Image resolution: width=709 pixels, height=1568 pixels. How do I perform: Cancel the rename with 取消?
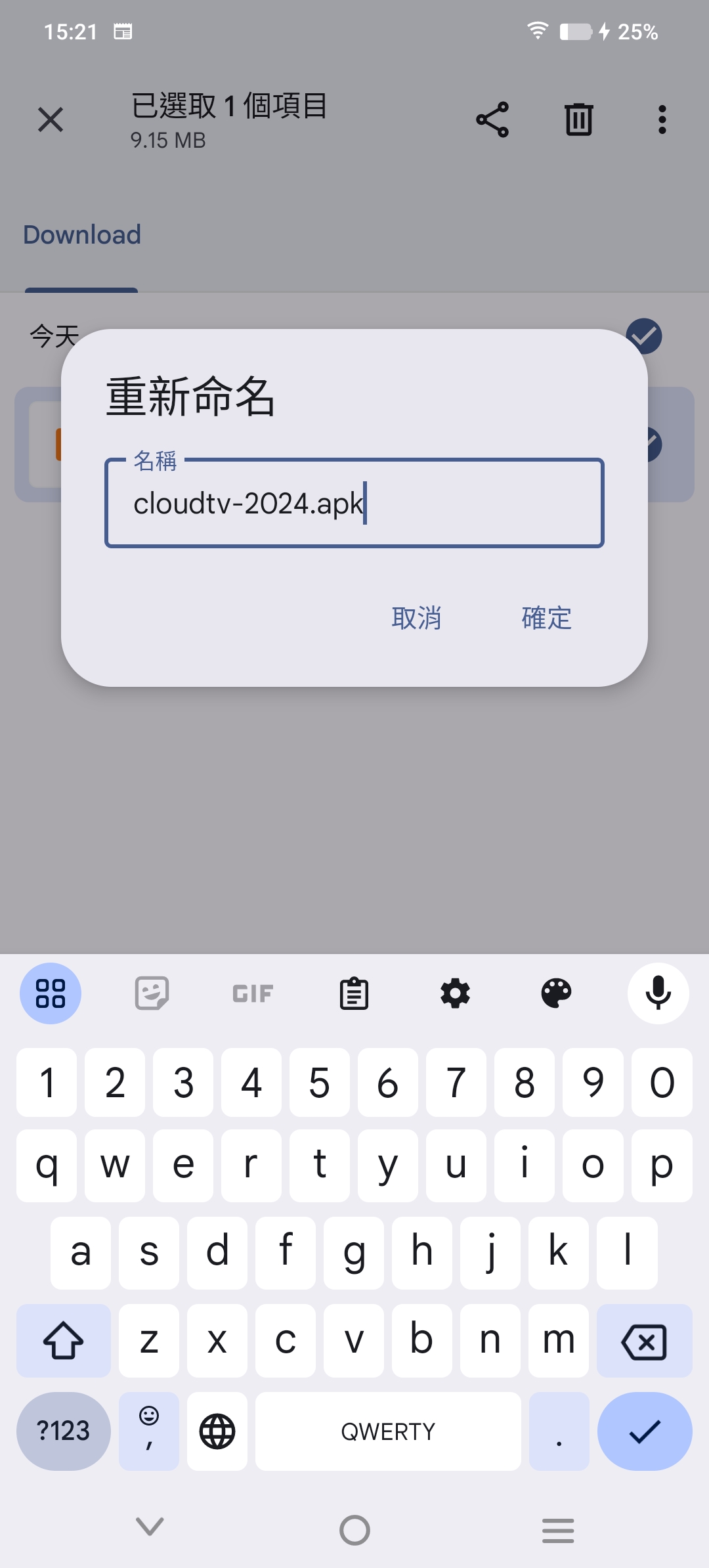pyautogui.click(x=416, y=618)
